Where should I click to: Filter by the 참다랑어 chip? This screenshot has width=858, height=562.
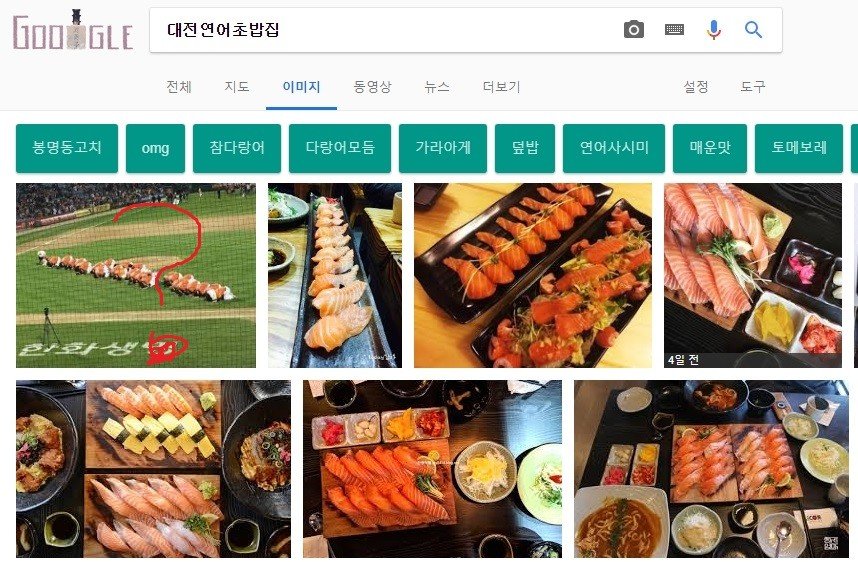click(237, 148)
